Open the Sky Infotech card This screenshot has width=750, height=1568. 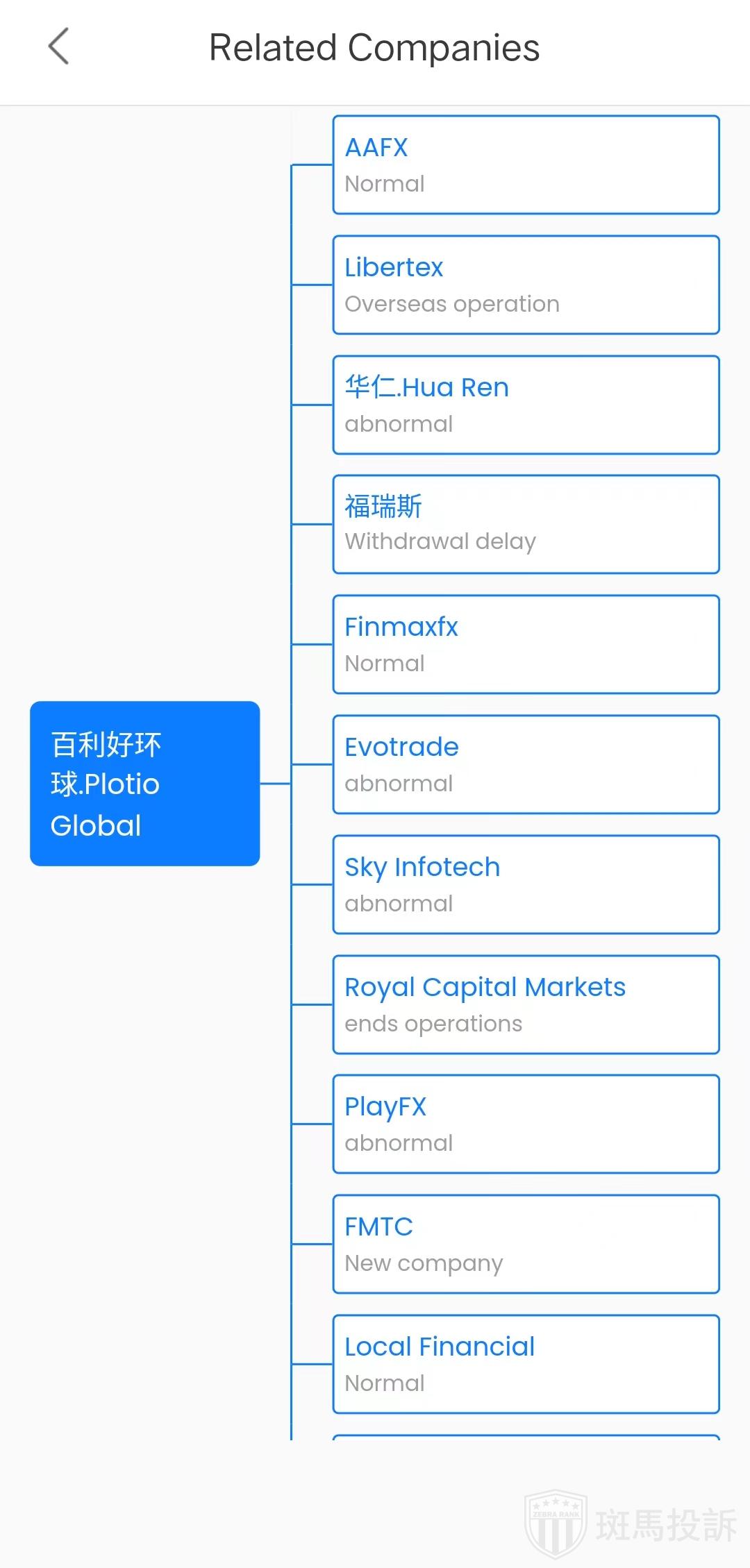pyautogui.click(x=526, y=885)
